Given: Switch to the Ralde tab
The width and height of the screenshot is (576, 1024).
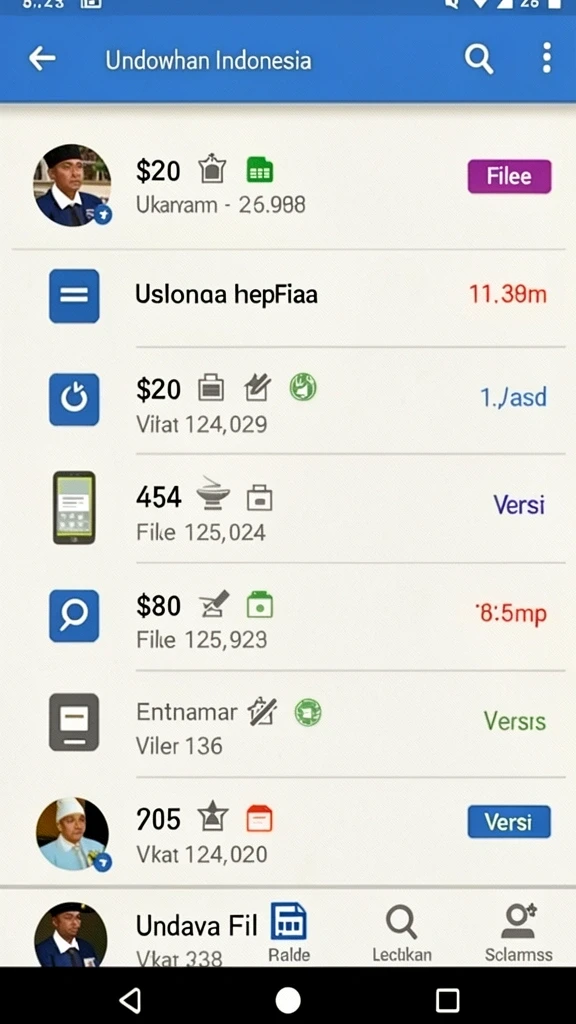Looking at the screenshot, I should click(x=289, y=933).
